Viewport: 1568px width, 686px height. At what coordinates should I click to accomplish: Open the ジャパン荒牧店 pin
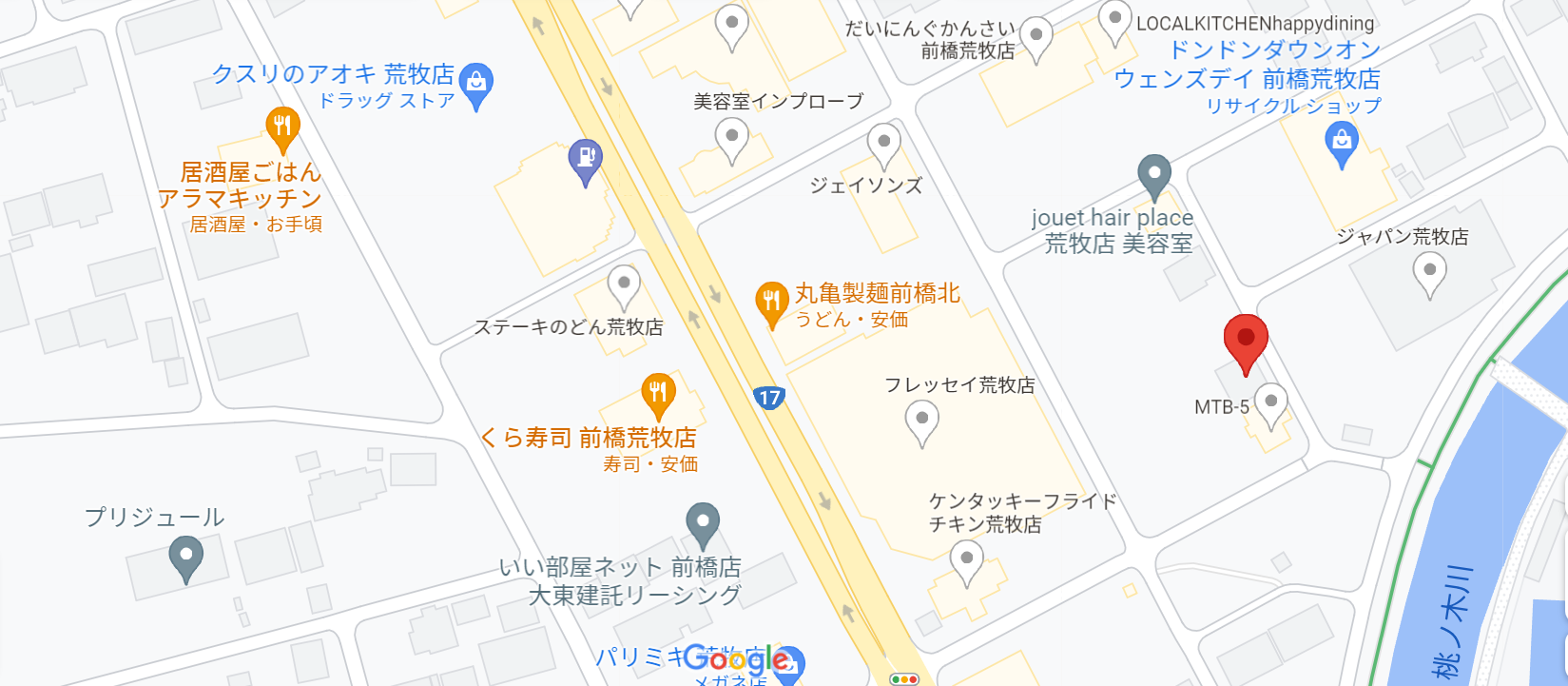click(x=1429, y=271)
